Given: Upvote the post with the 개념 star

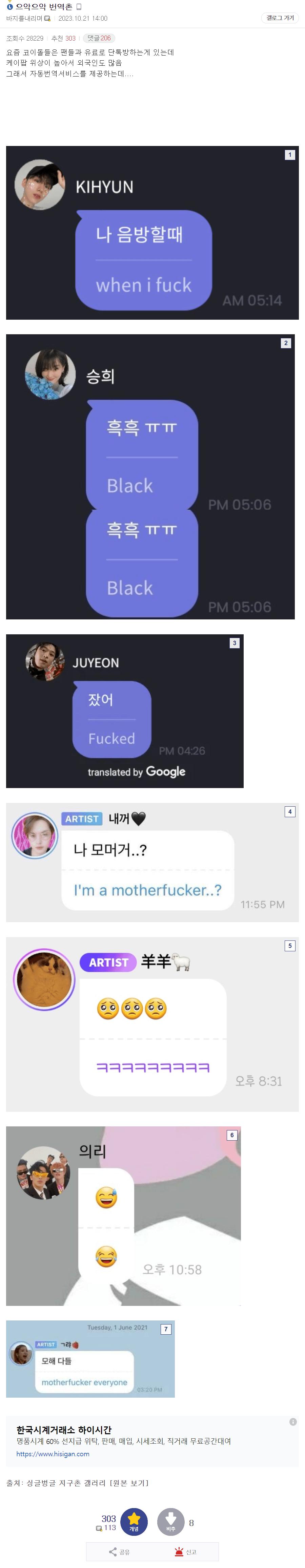Looking at the screenshot, I should pyautogui.click(x=134, y=1522).
